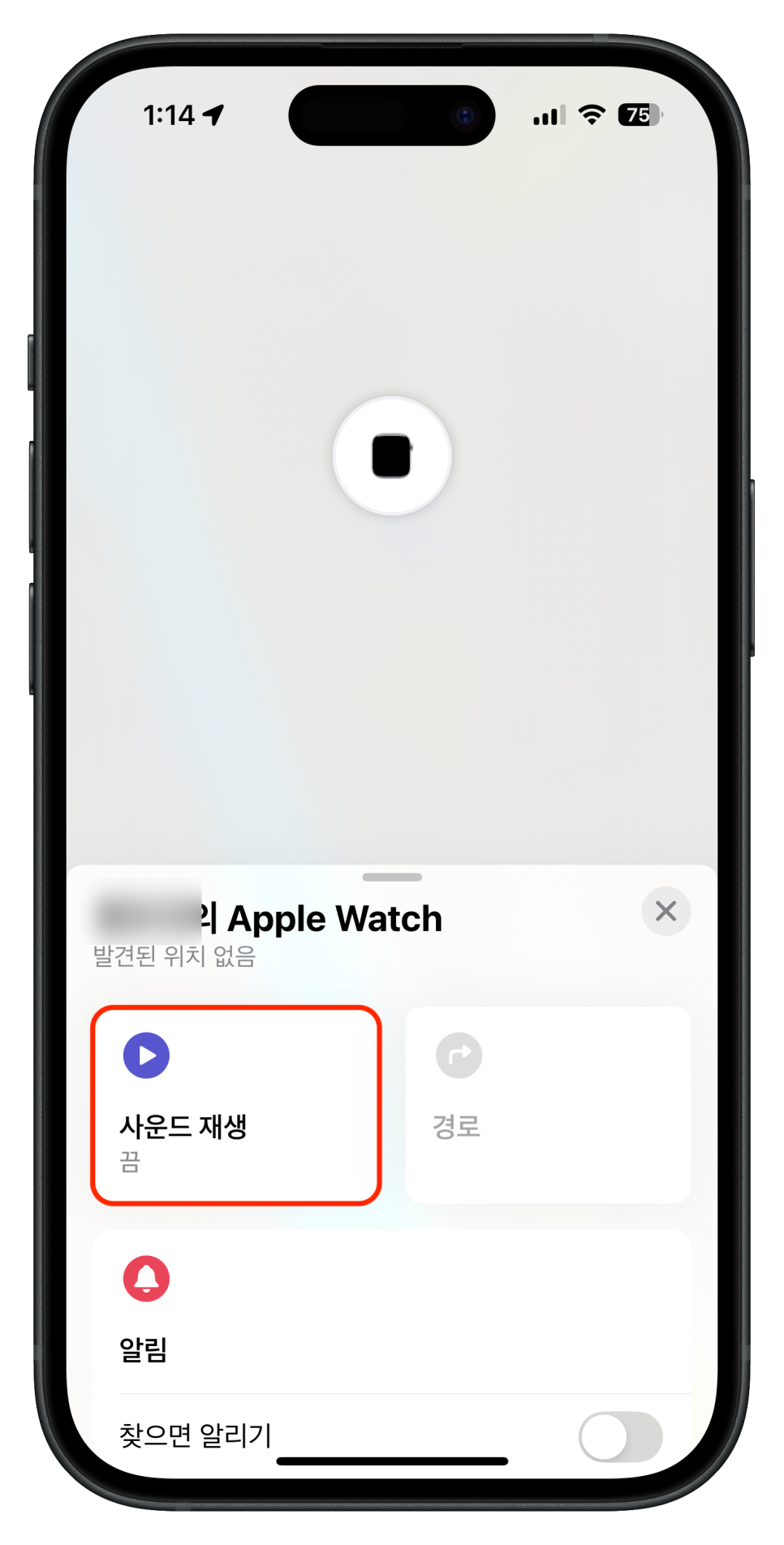Image resolution: width=784 pixels, height=1545 pixels.
Task: Close the Apple Watch device panel
Action: (666, 911)
